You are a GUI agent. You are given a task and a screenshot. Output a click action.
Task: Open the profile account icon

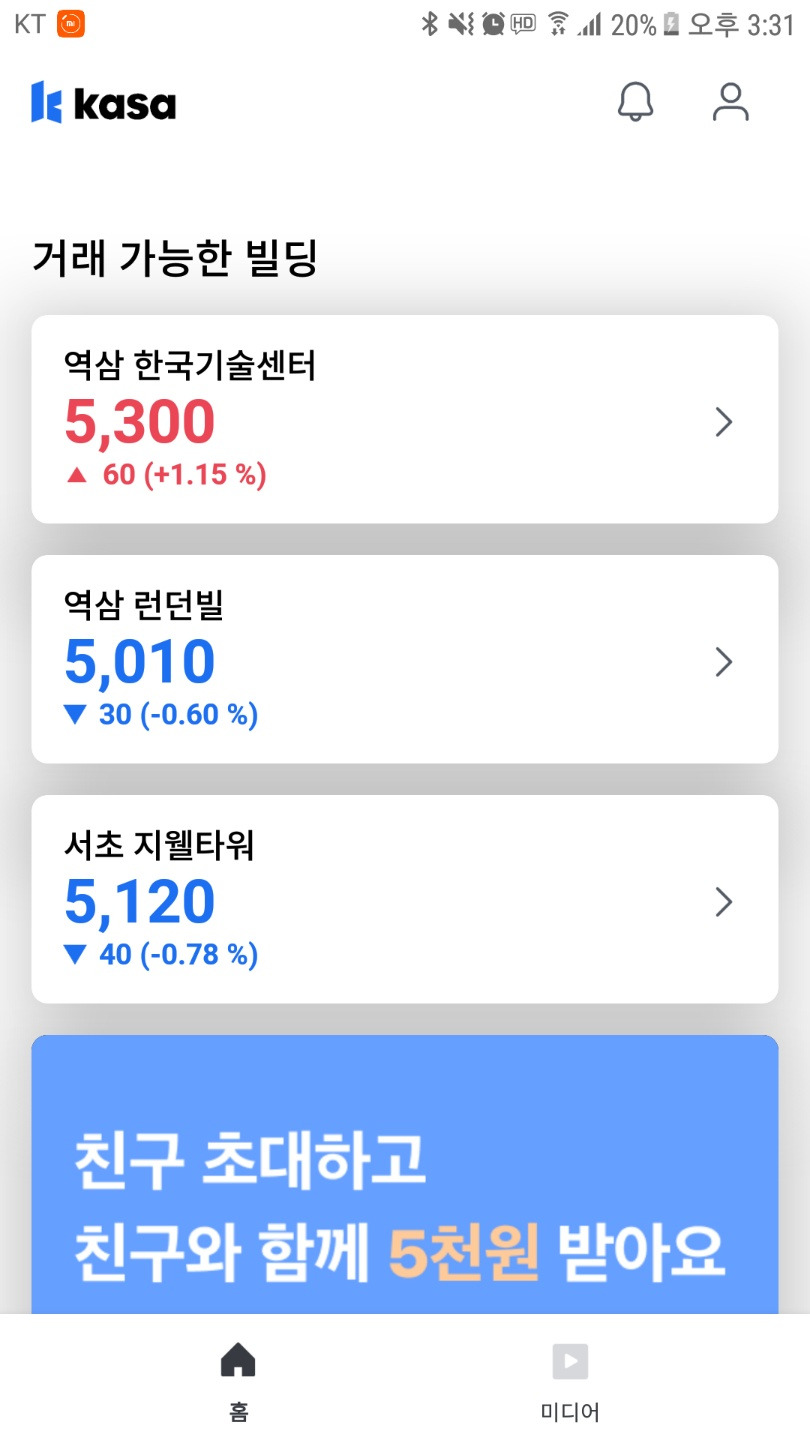pos(730,102)
